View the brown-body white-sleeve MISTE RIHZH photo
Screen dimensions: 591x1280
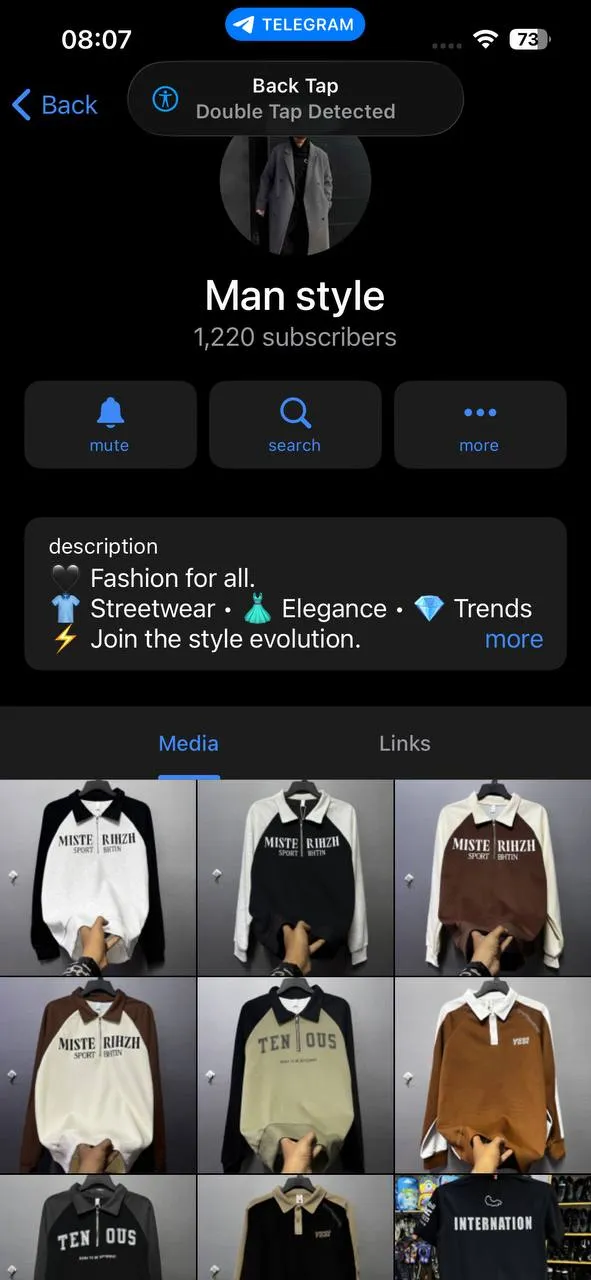[493, 877]
